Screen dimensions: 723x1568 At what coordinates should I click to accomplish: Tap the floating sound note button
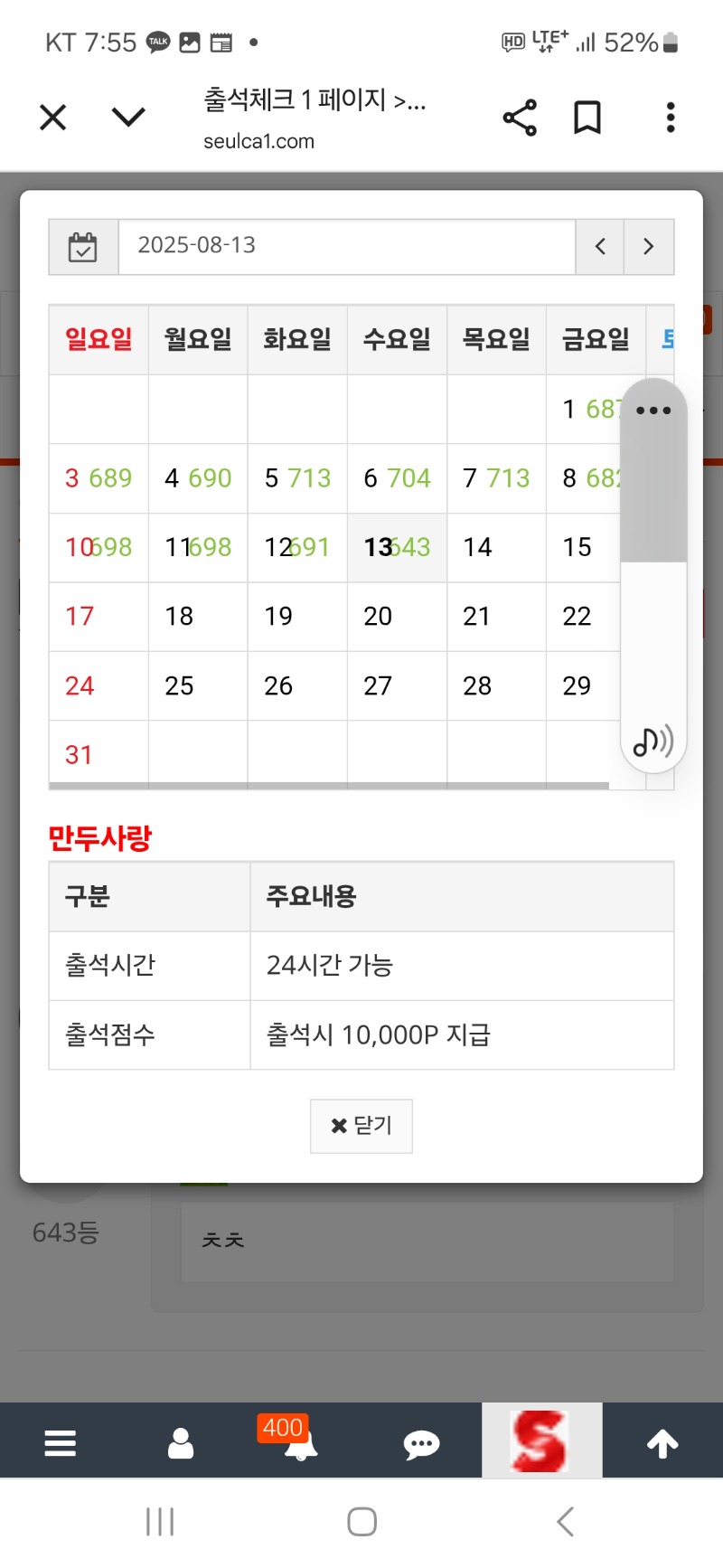click(x=653, y=741)
